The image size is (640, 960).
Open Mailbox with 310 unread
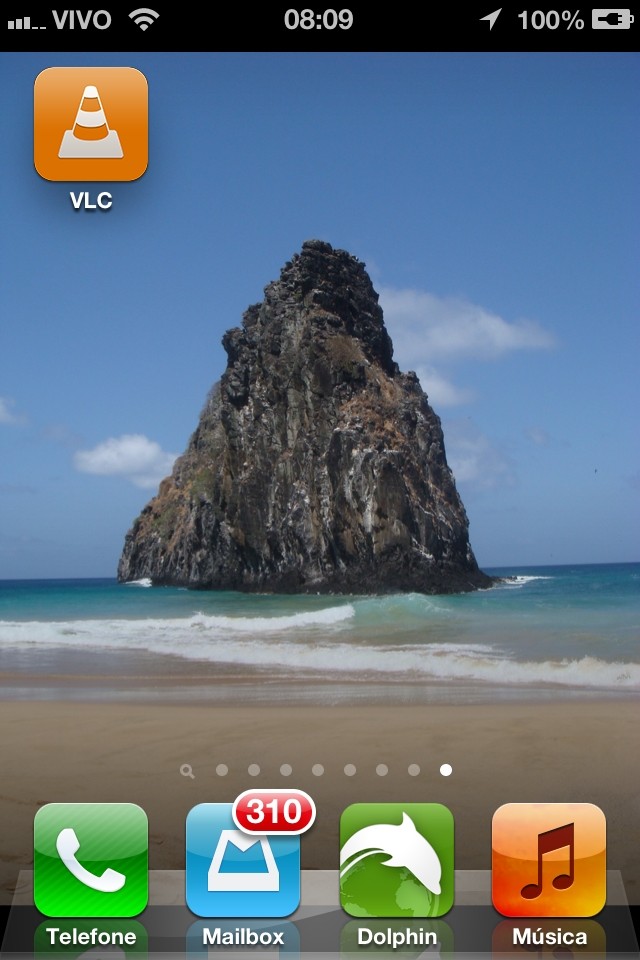(243, 861)
